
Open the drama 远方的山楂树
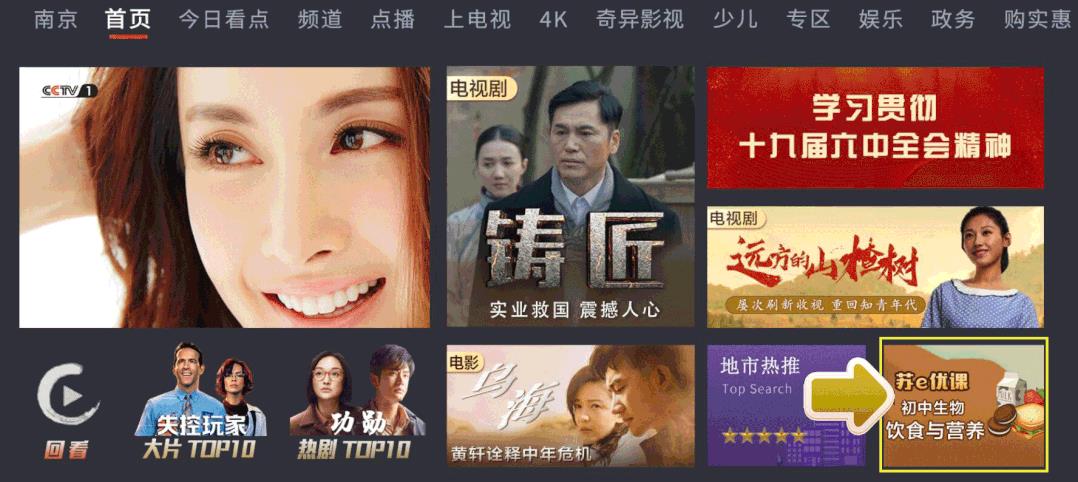[875, 267]
